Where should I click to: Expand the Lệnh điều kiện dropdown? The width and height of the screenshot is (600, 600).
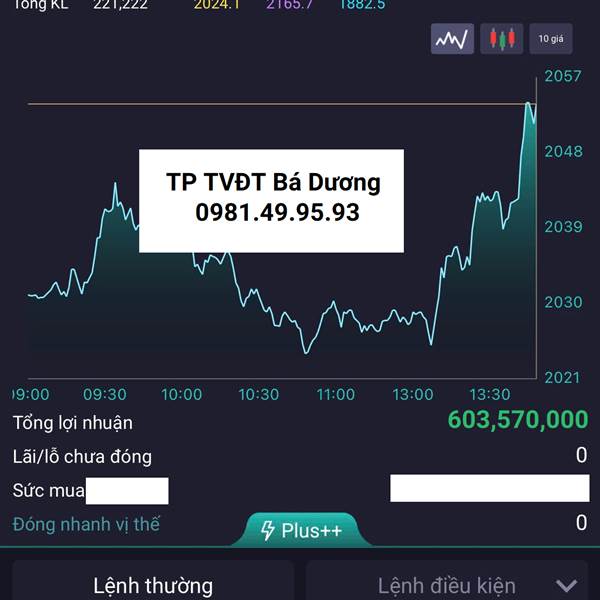point(566,586)
